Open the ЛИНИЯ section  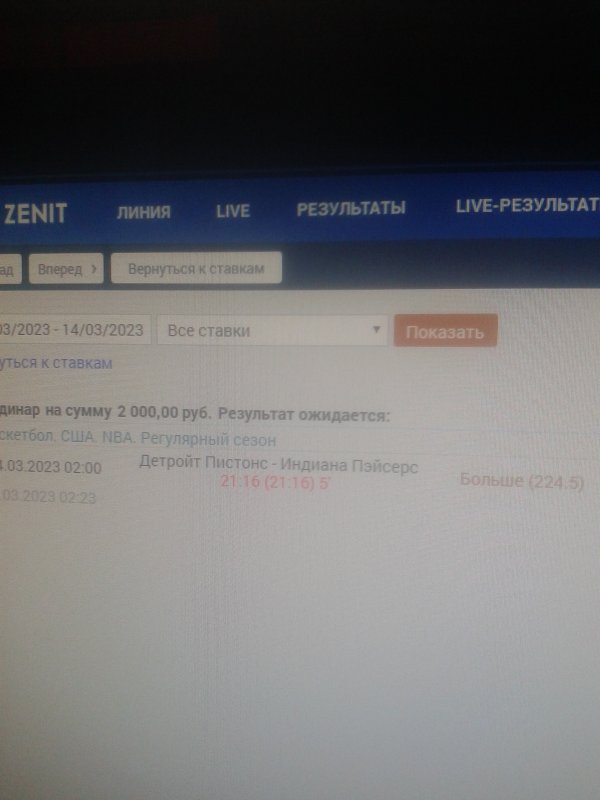click(x=143, y=211)
